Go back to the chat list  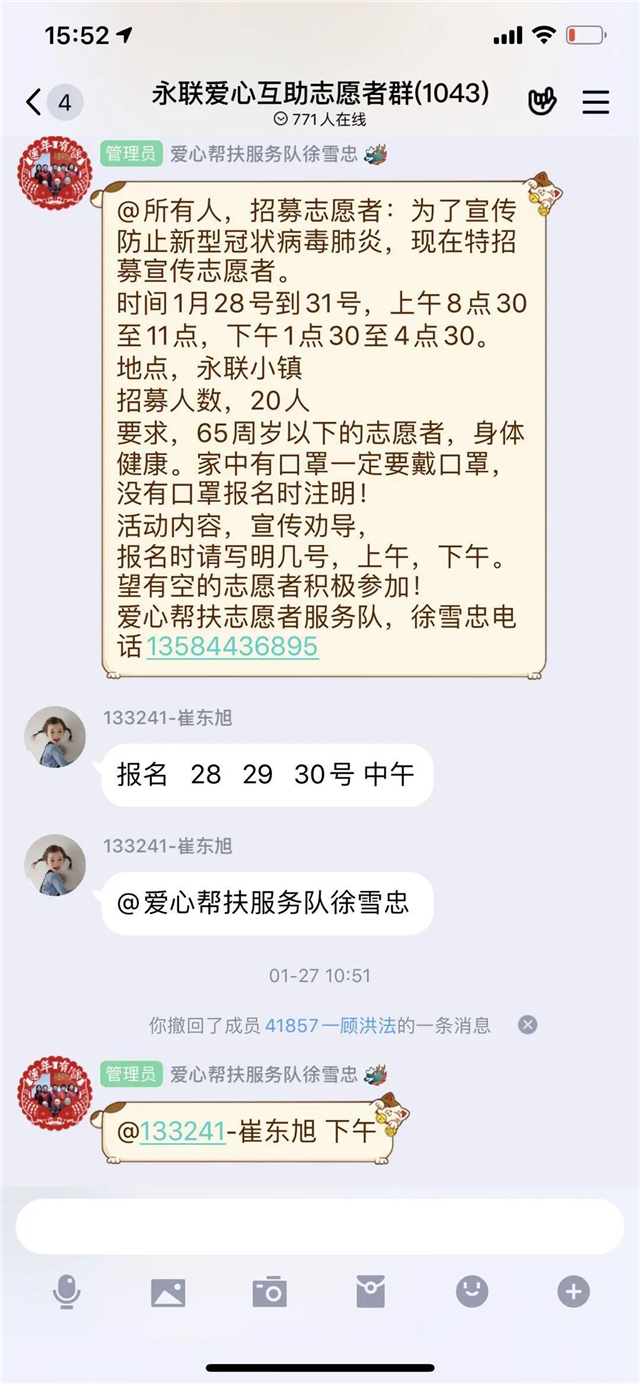(36, 102)
